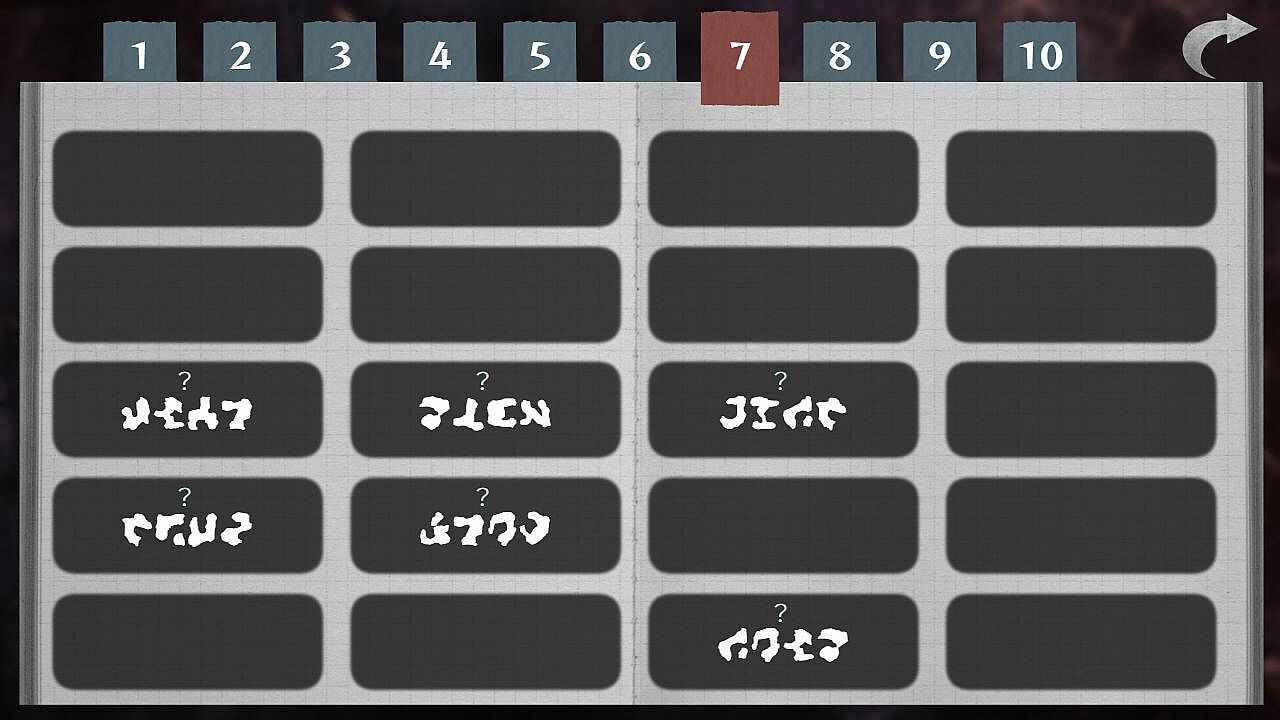The height and width of the screenshot is (720, 1280).
Task: Select the page 4 tab
Action: pyautogui.click(x=439, y=53)
